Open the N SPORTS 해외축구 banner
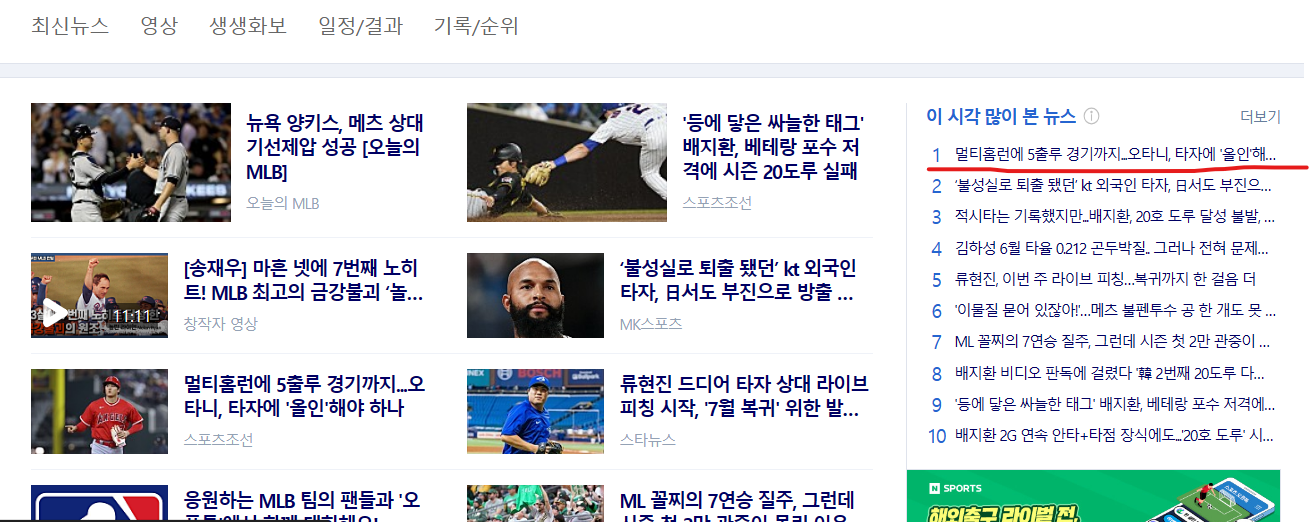Image resolution: width=1309 pixels, height=522 pixels. click(1093, 497)
